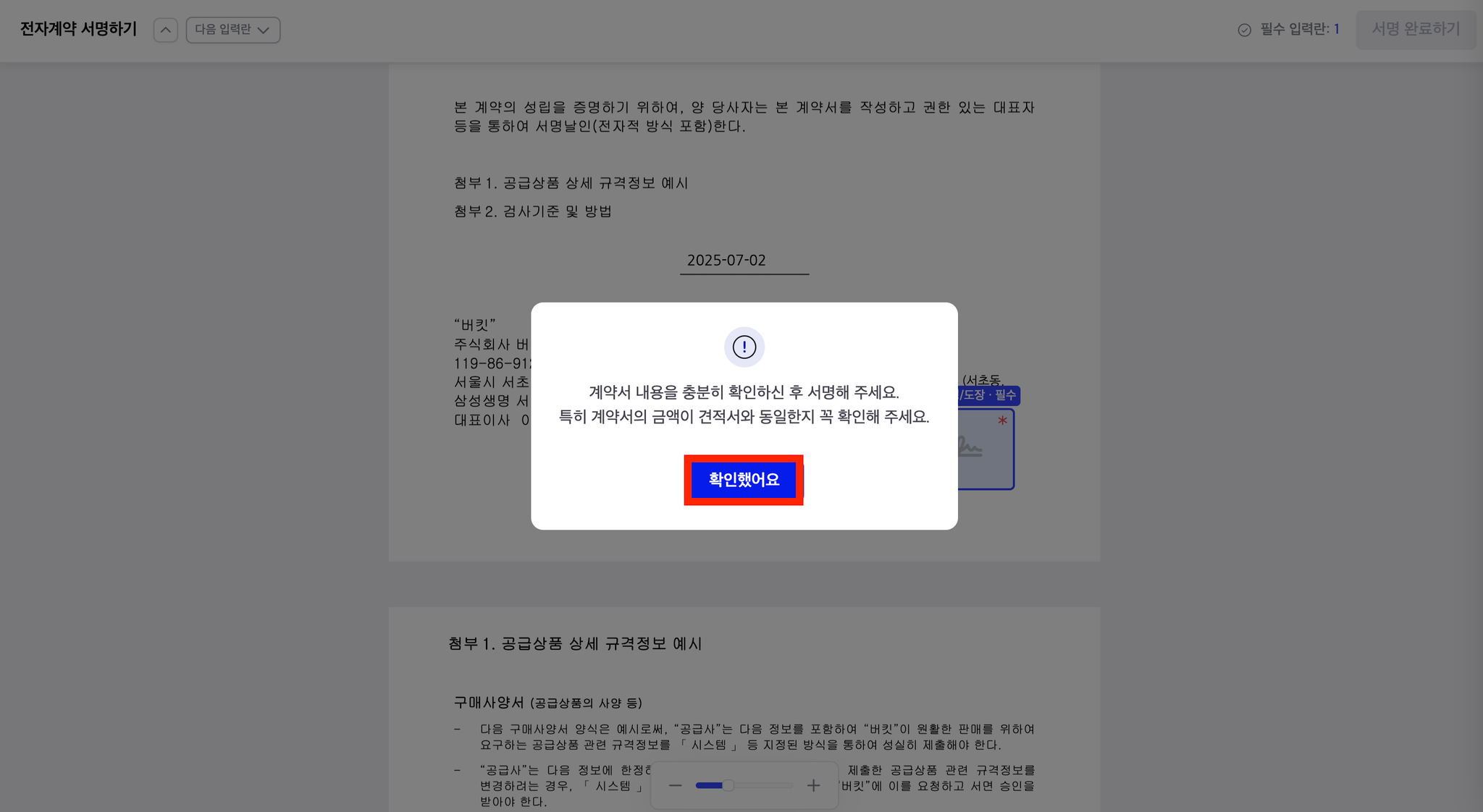Screen dimensions: 1483x812
Task: Zoom out with the minus button
Action: point(675,785)
